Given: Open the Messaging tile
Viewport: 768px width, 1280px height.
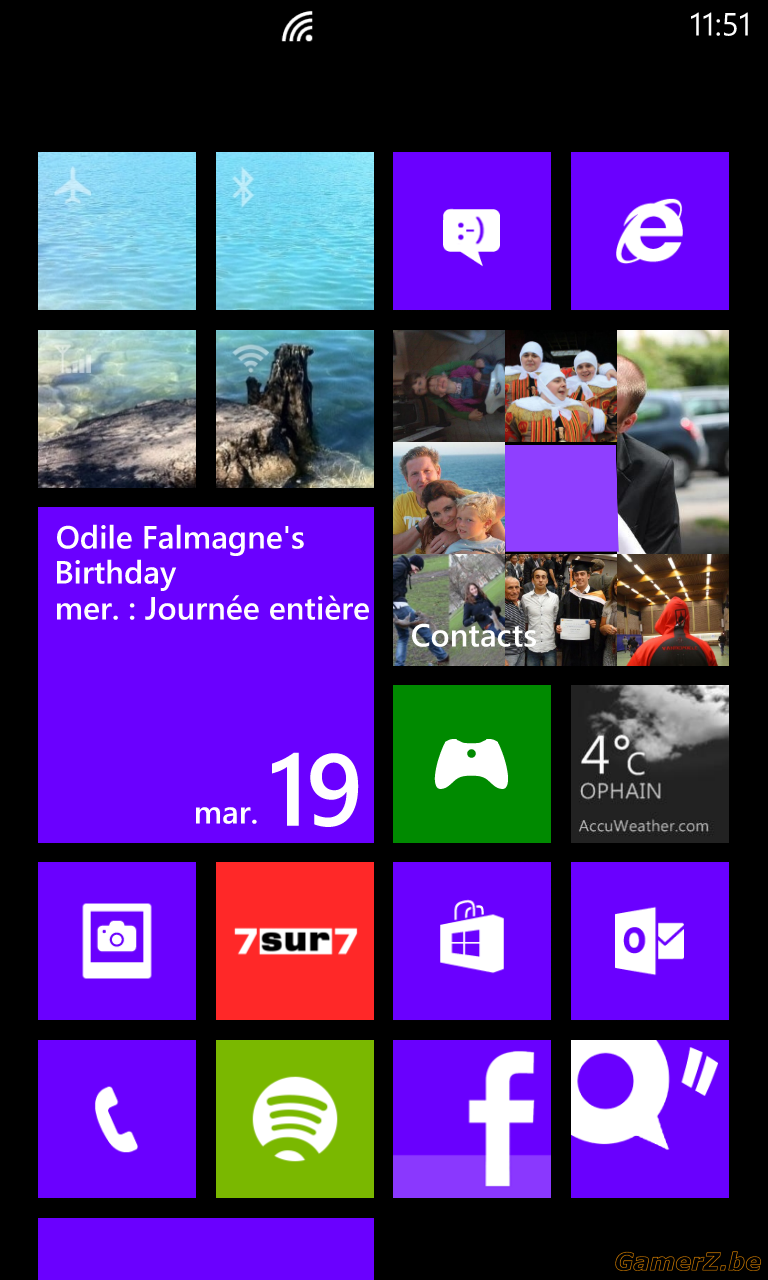Looking at the screenshot, I should (x=472, y=231).
